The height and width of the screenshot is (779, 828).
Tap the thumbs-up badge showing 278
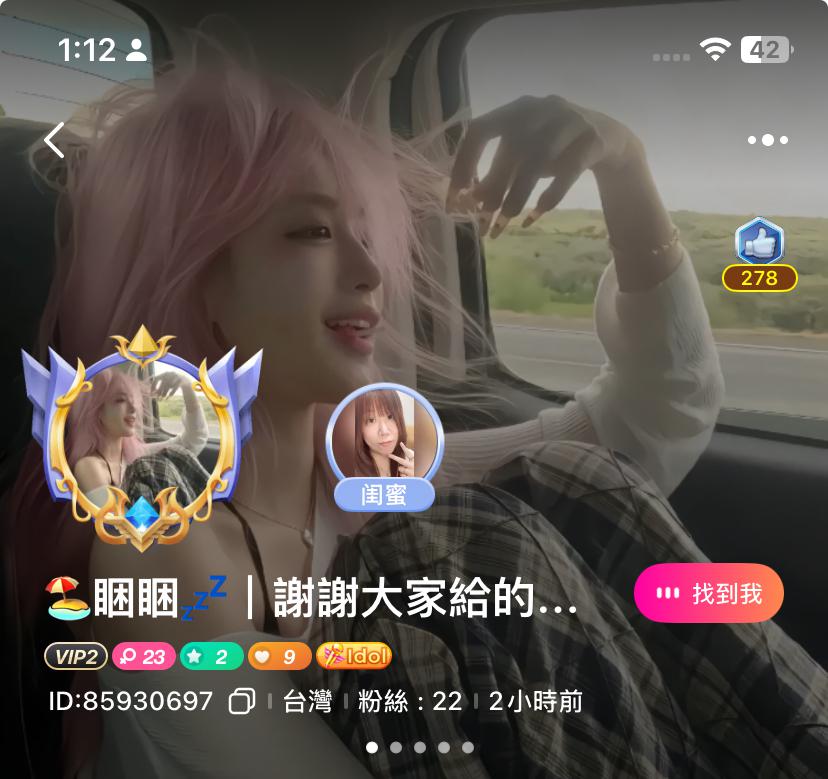tap(759, 256)
